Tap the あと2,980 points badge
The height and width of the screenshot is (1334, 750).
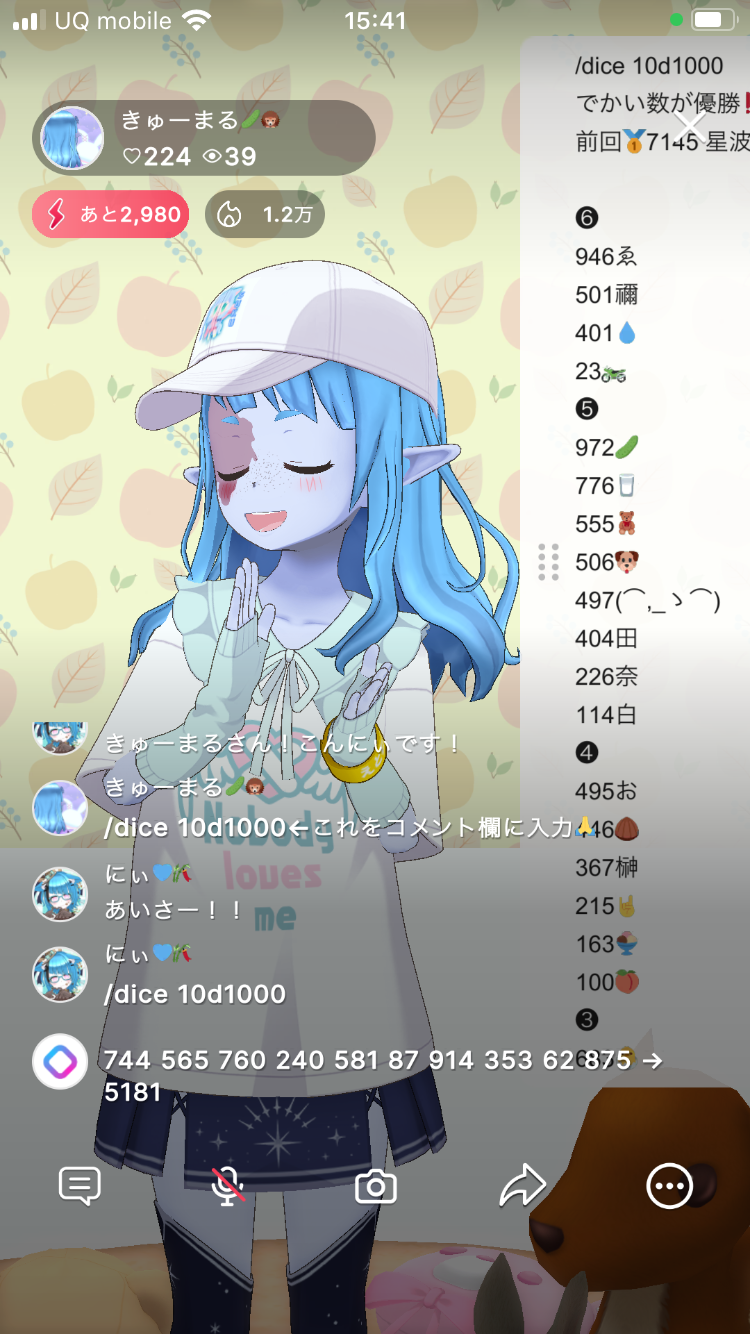110,214
